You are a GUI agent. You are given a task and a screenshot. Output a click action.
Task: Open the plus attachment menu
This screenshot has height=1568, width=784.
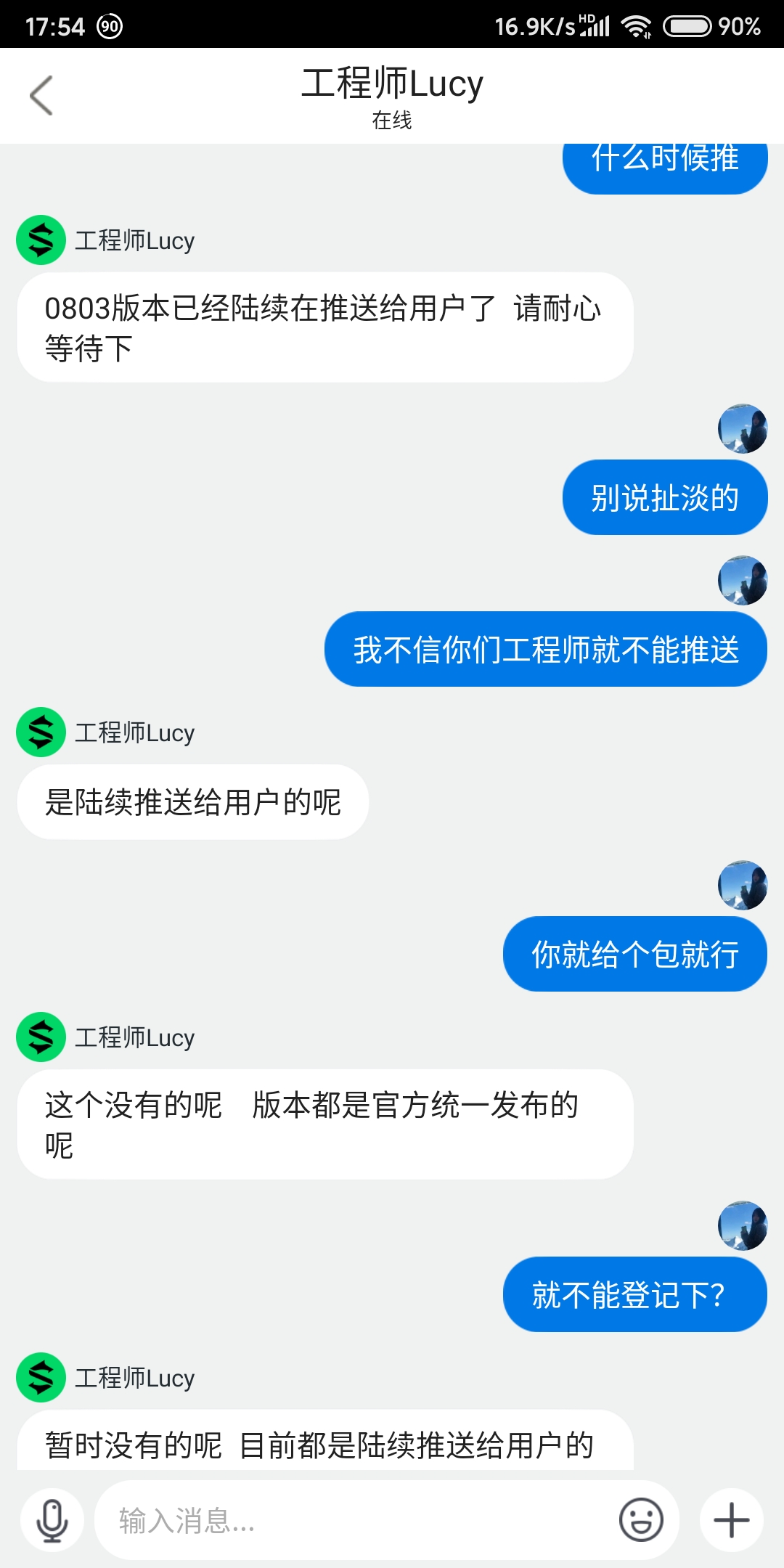click(731, 1520)
